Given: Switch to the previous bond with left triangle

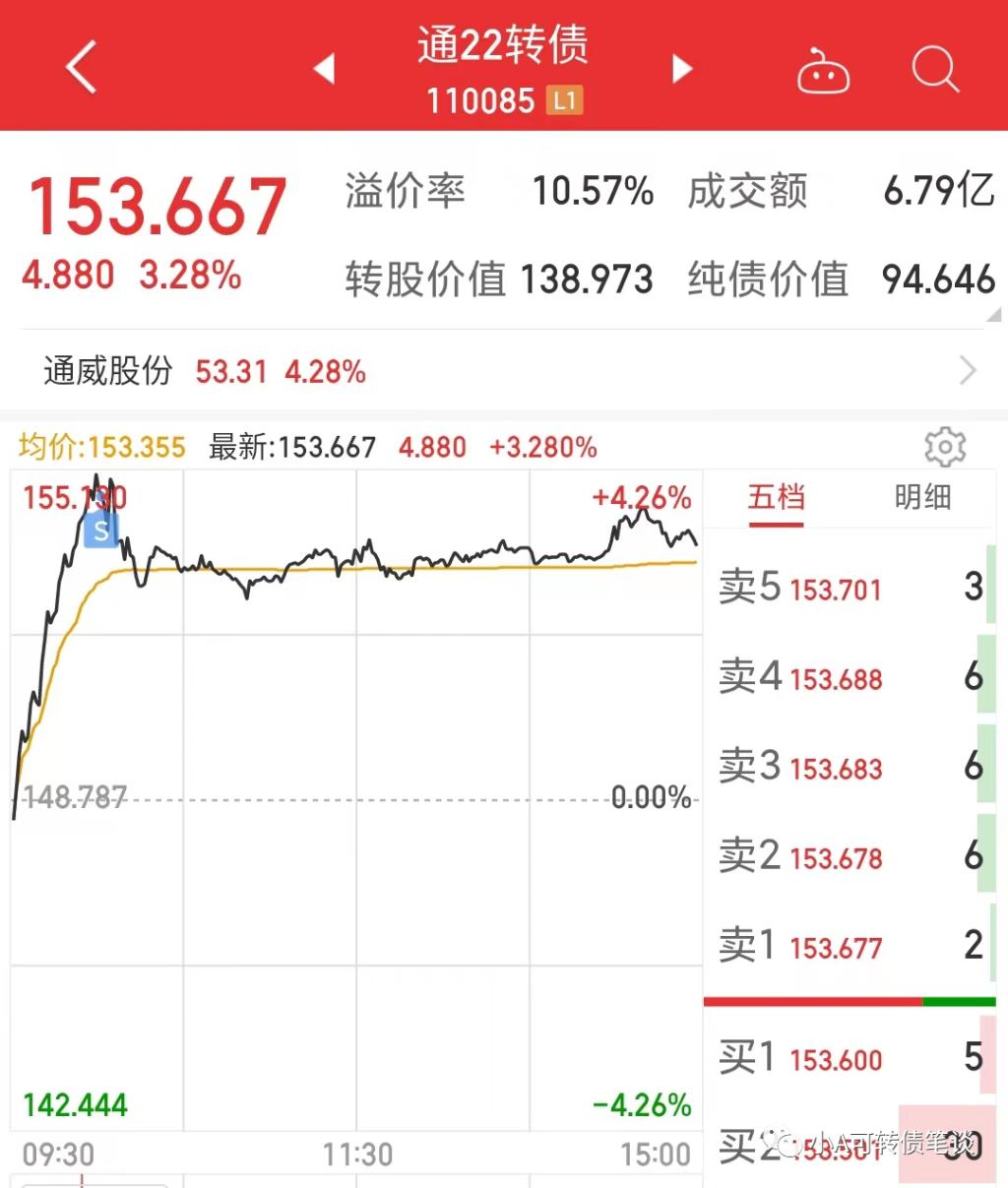Looking at the screenshot, I should click(324, 69).
